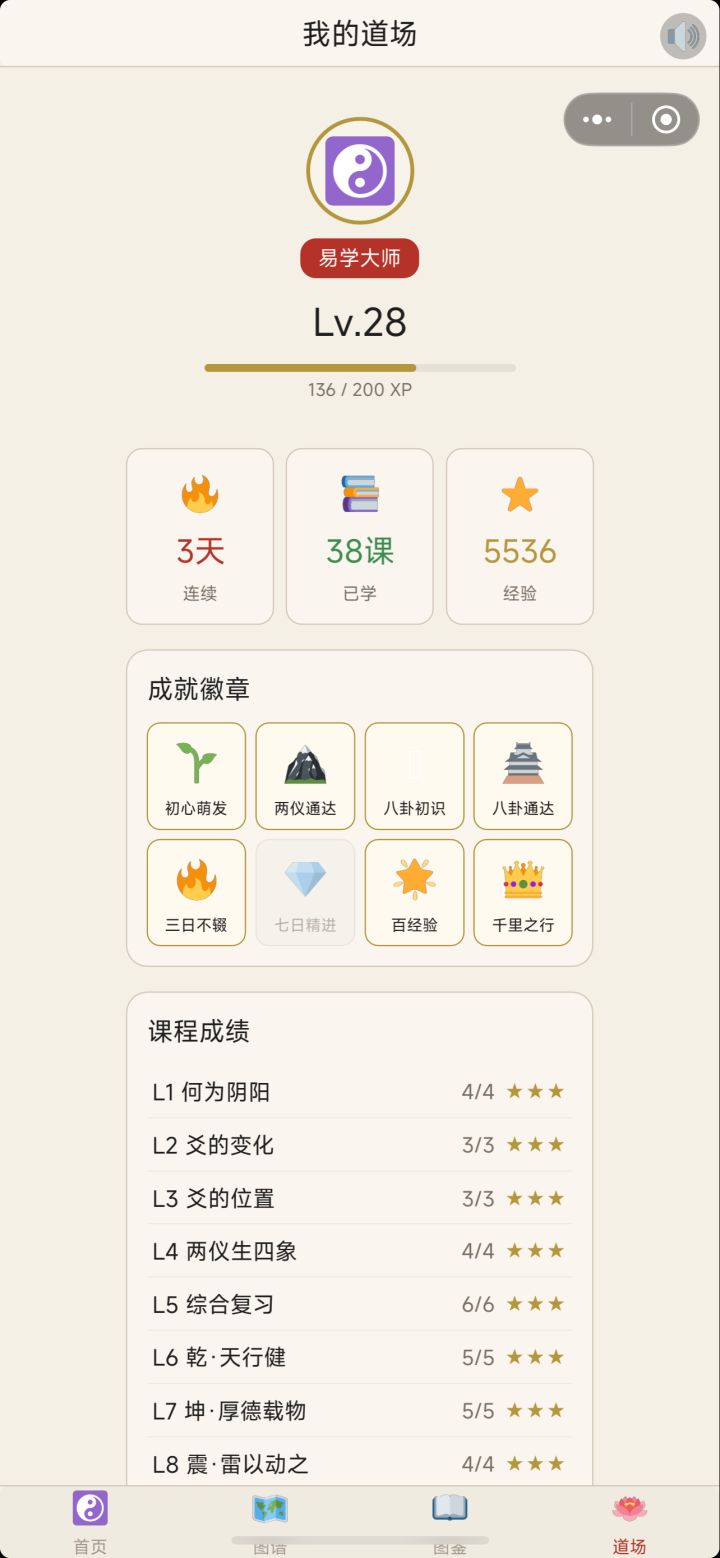This screenshot has height=1558, width=720.
Task: Tap the flame icon on the streak card
Action: [x=199, y=494]
